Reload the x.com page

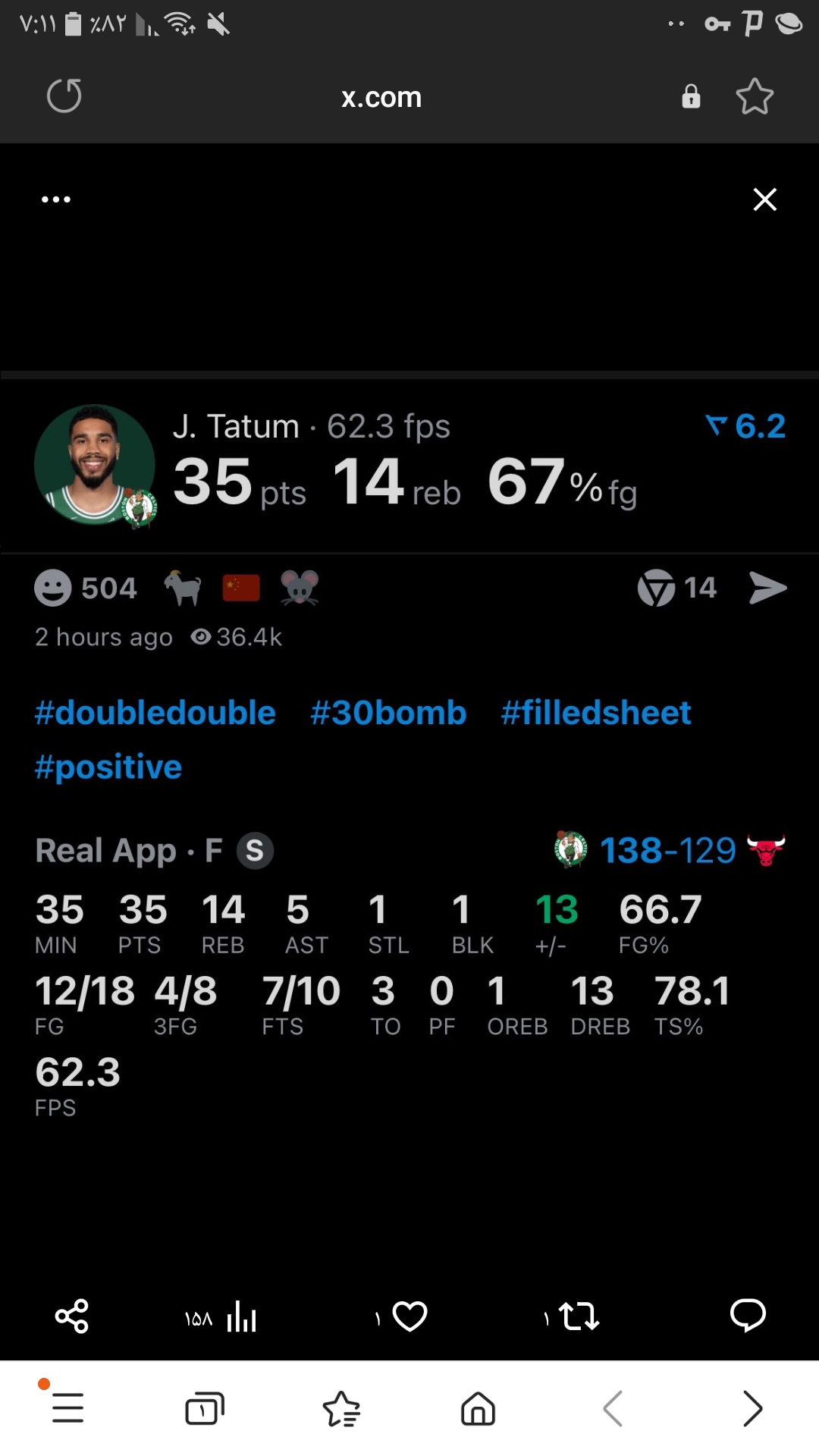tap(64, 96)
